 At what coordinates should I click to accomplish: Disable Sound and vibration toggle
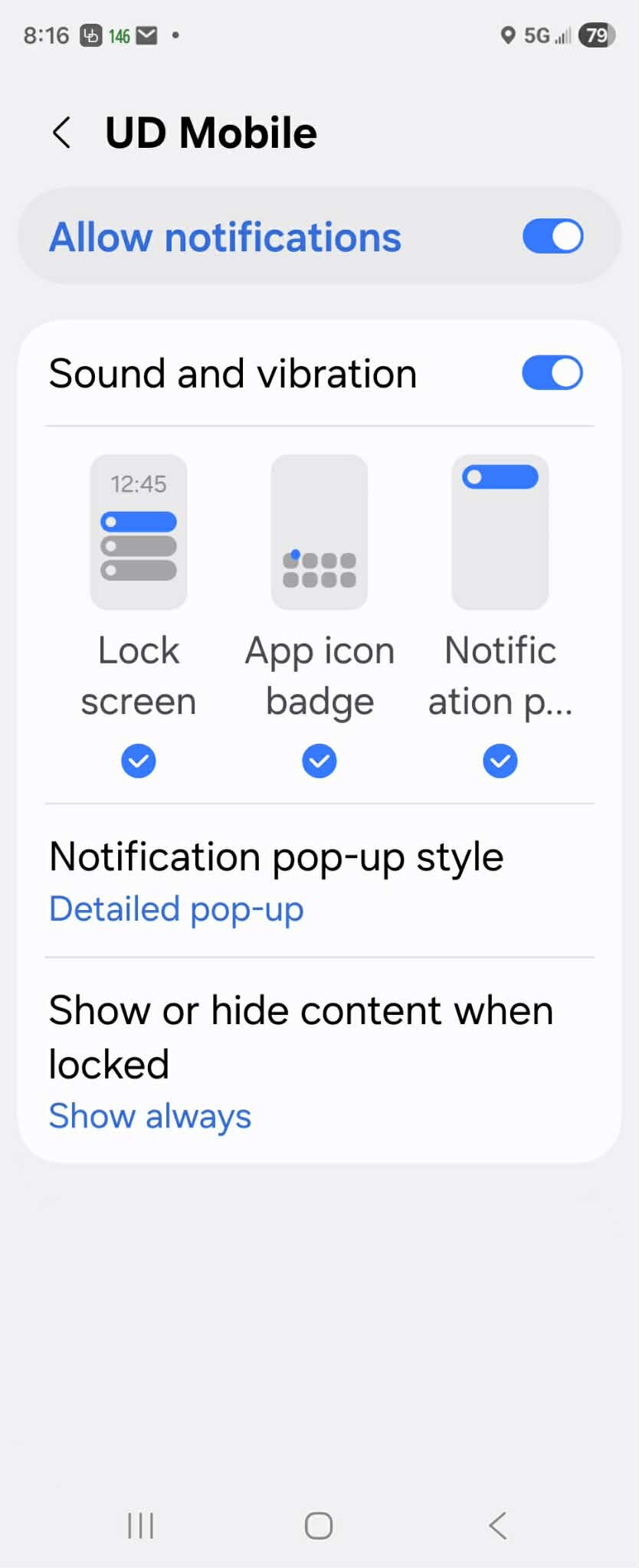point(552,374)
